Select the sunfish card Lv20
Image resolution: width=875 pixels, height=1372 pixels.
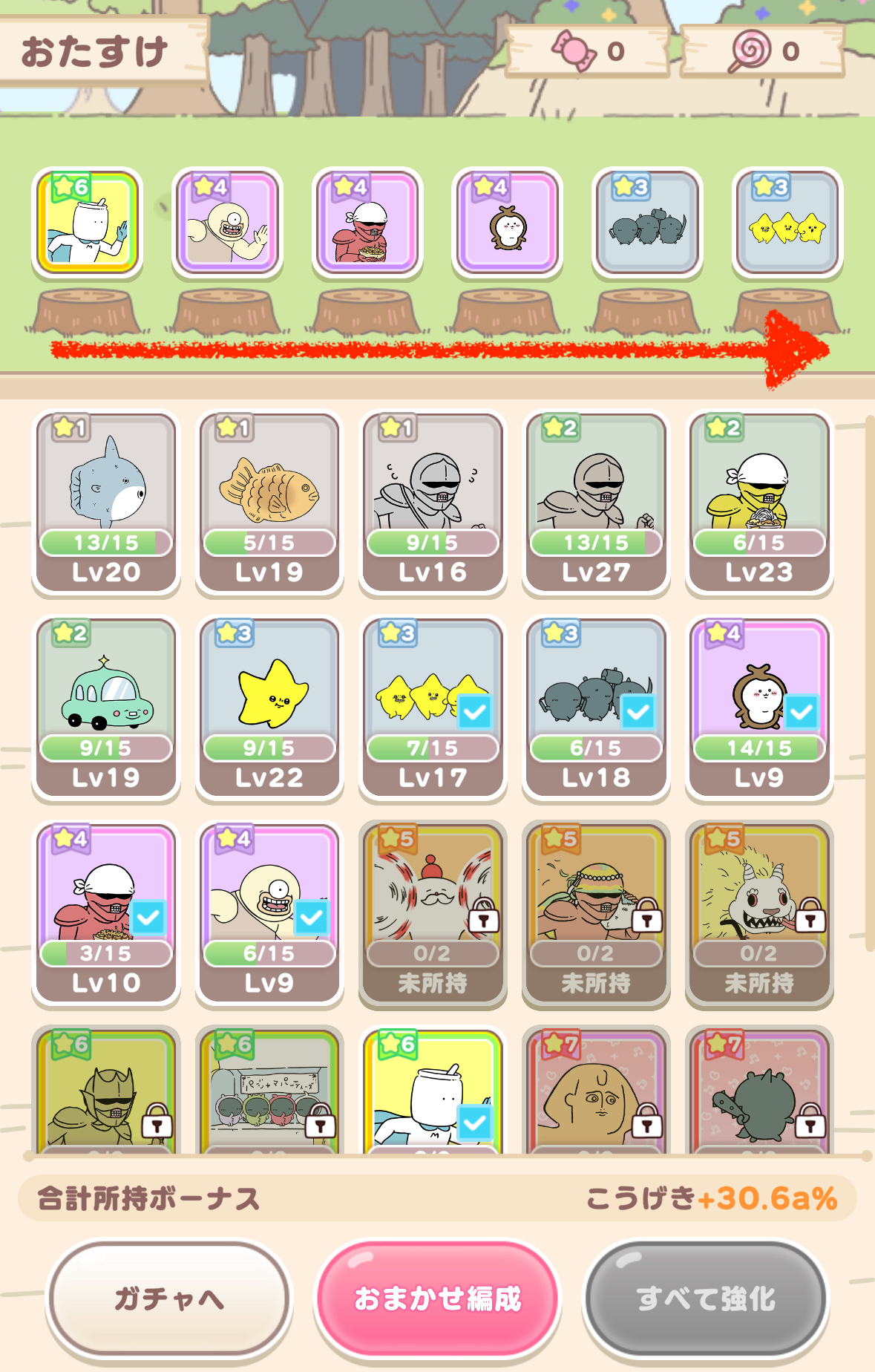click(x=106, y=503)
